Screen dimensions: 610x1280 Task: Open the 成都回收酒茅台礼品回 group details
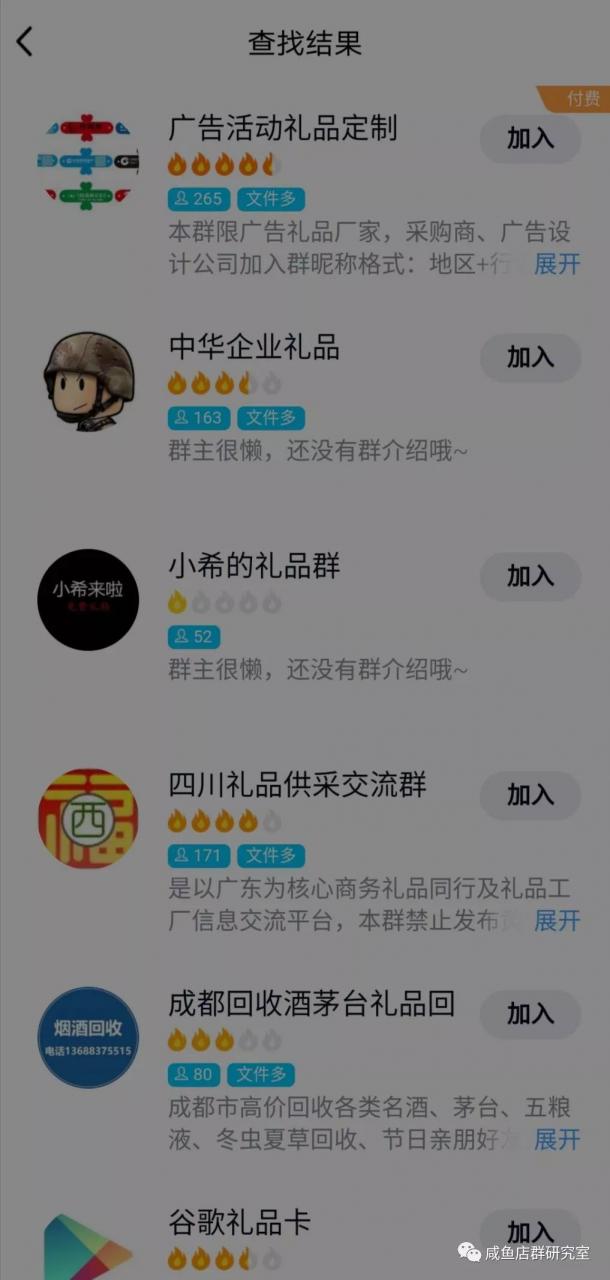click(x=311, y=1003)
